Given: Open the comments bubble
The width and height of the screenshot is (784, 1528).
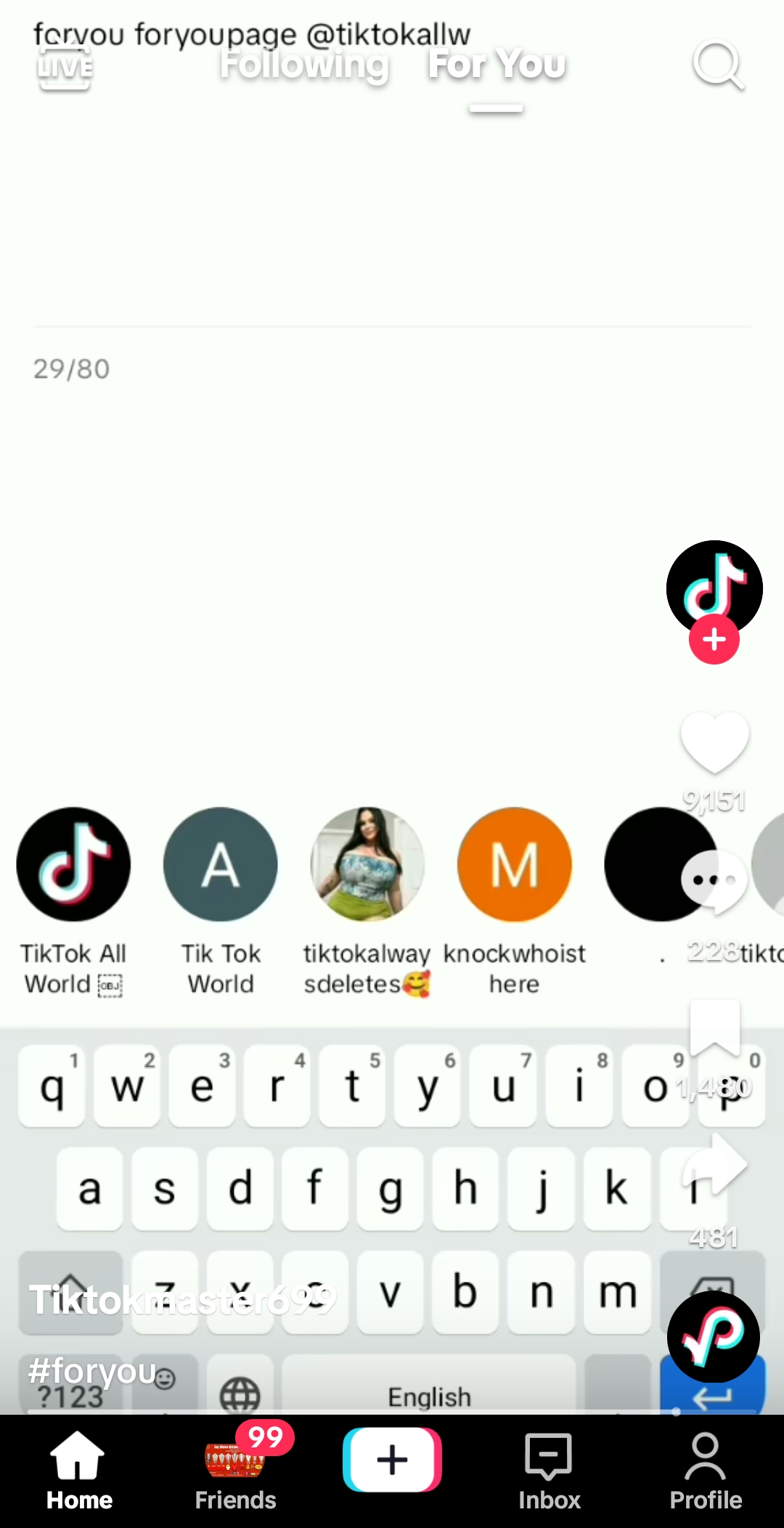Looking at the screenshot, I should tap(714, 882).
